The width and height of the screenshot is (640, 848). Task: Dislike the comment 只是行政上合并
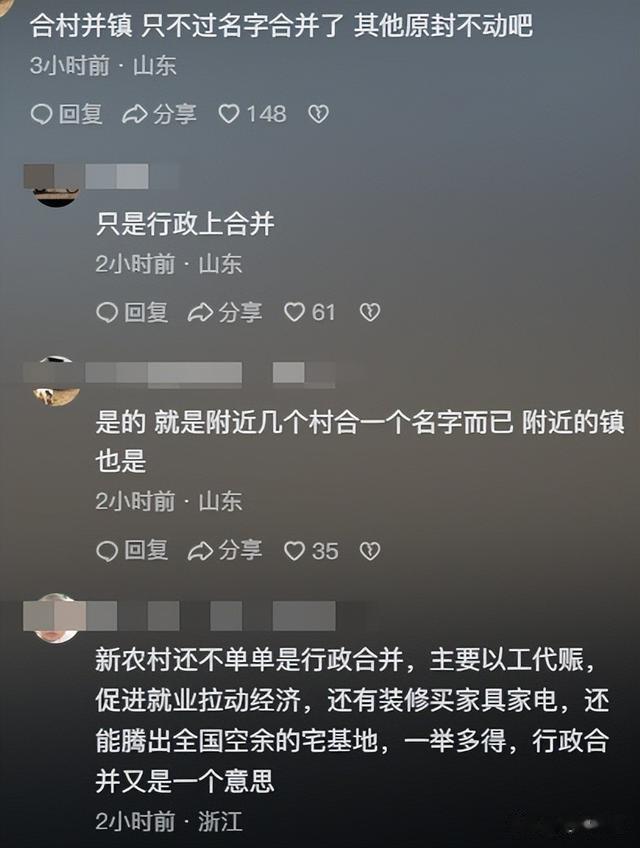tap(369, 313)
